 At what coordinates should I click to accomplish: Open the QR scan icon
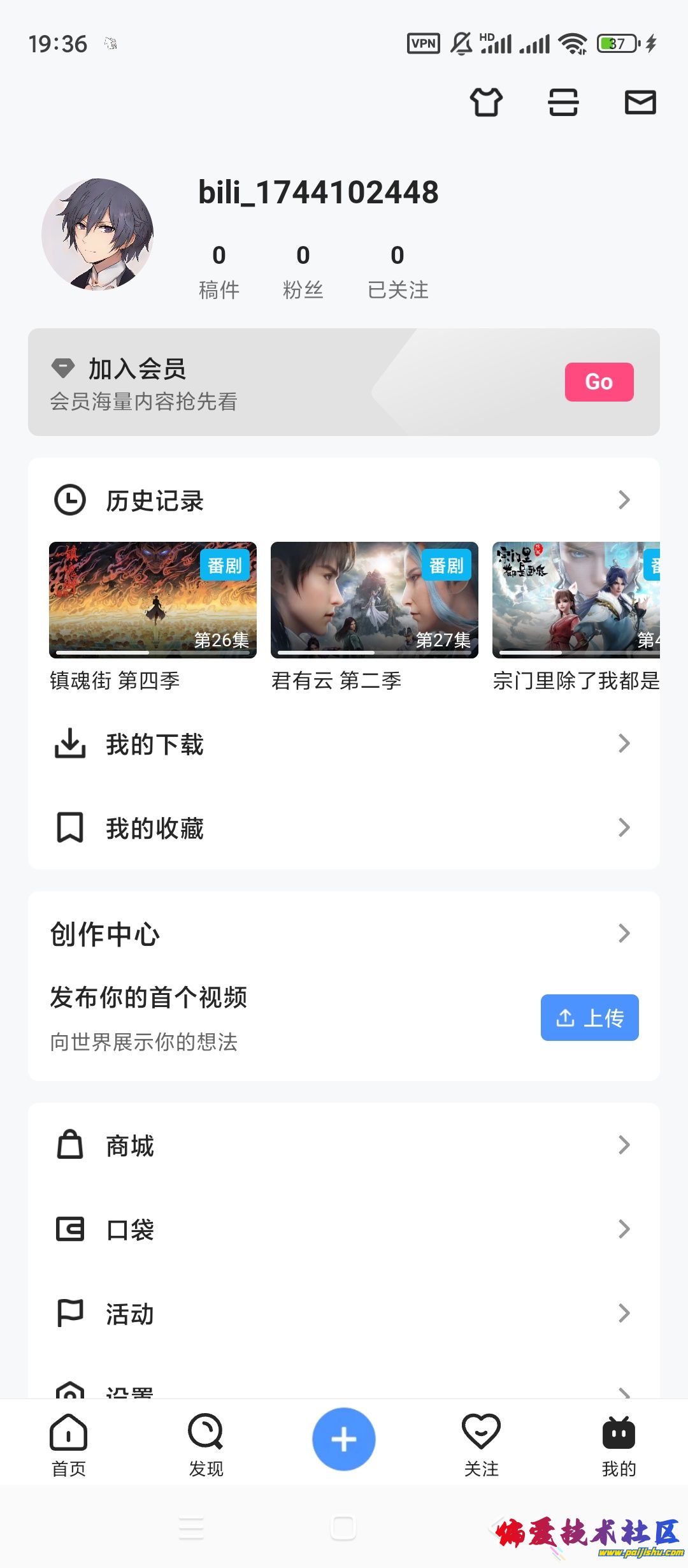[563, 102]
